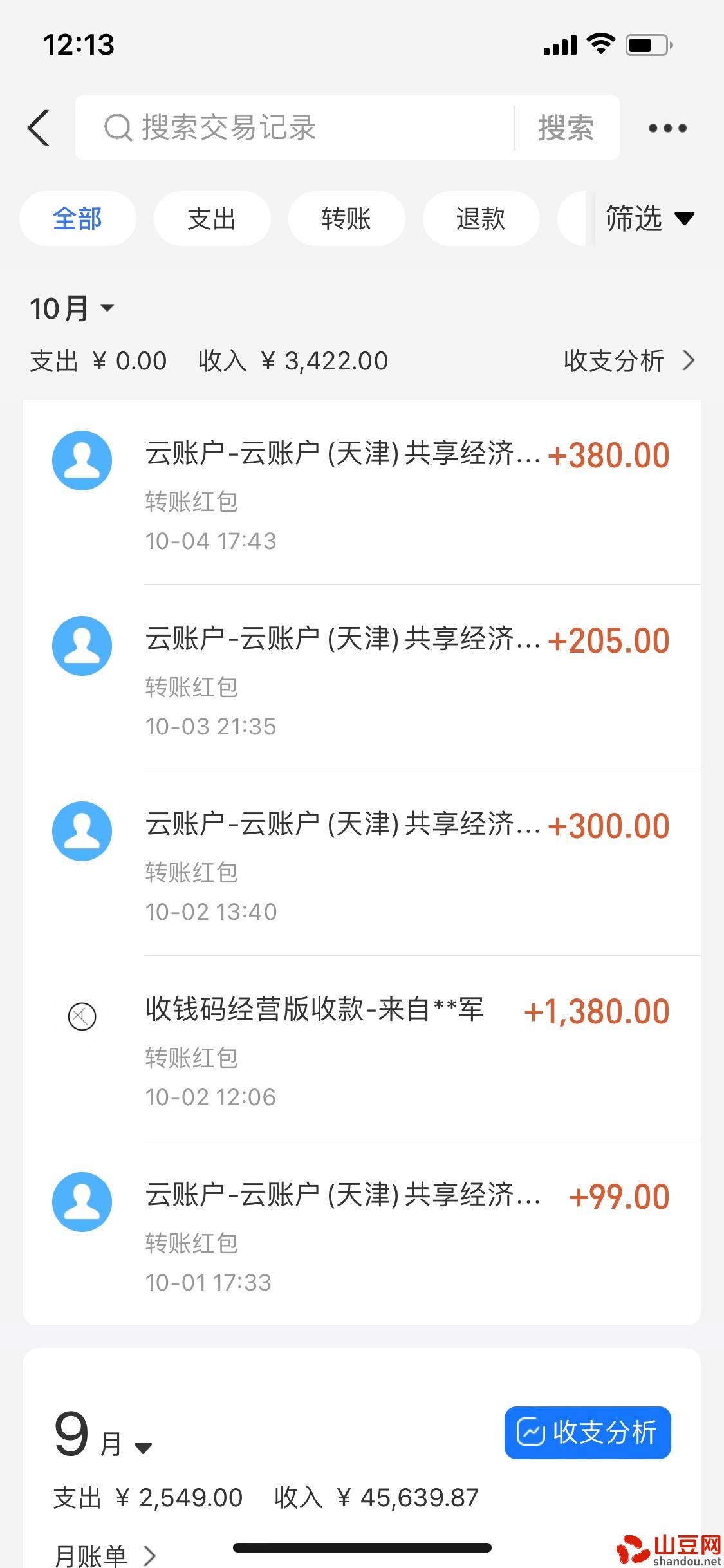Image resolution: width=724 pixels, height=1568 pixels.
Task: Open the 9月 month dropdown
Action: 103,1434
